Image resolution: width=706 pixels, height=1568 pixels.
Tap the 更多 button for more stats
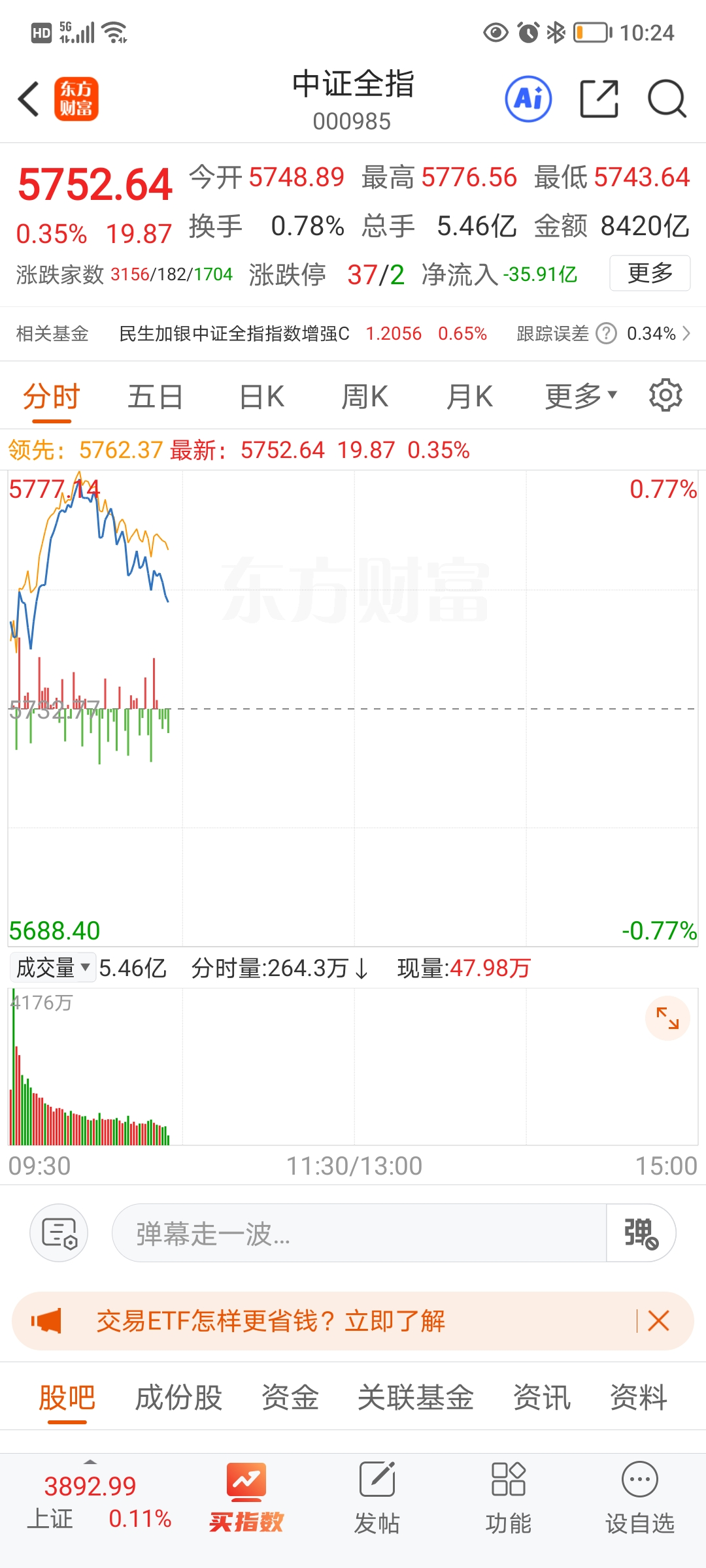click(x=649, y=273)
